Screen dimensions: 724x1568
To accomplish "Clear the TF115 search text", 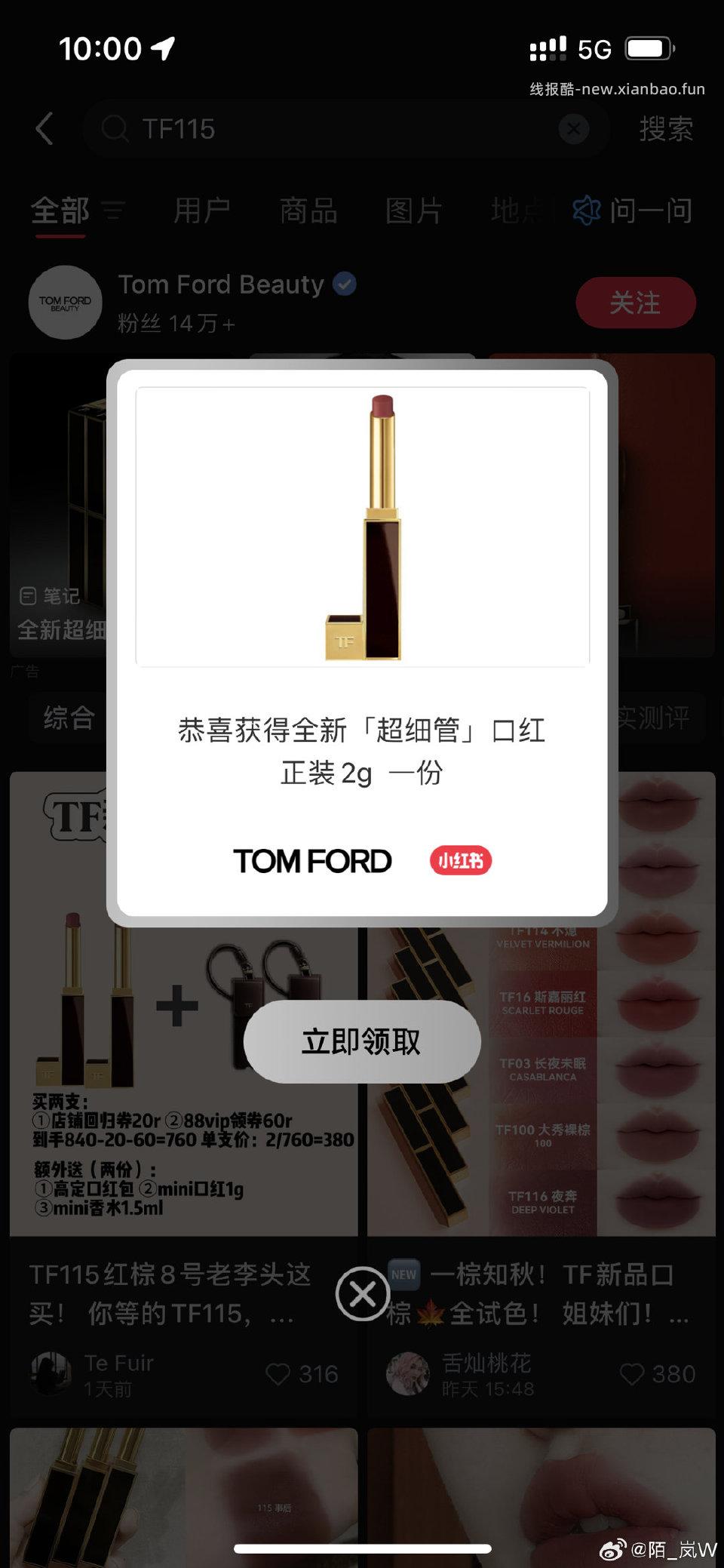I will coord(573,128).
